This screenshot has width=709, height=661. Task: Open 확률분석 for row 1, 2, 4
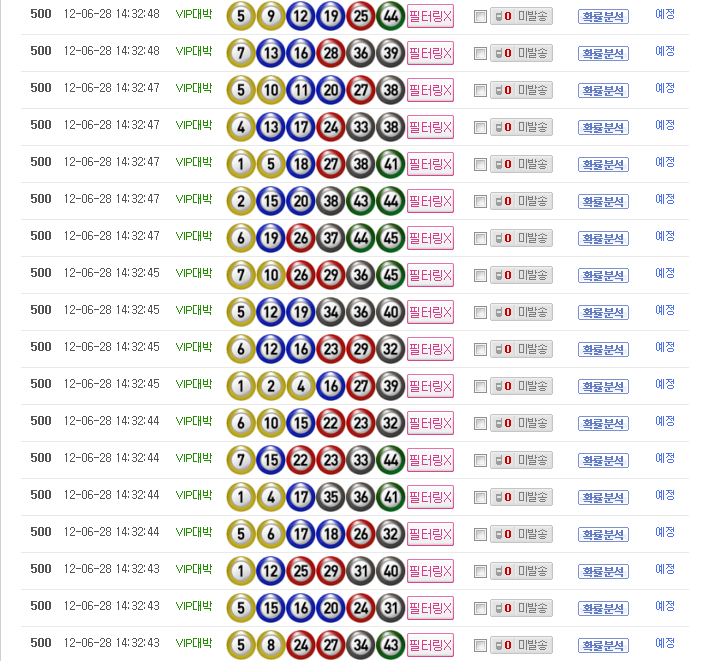tap(603, 387)
